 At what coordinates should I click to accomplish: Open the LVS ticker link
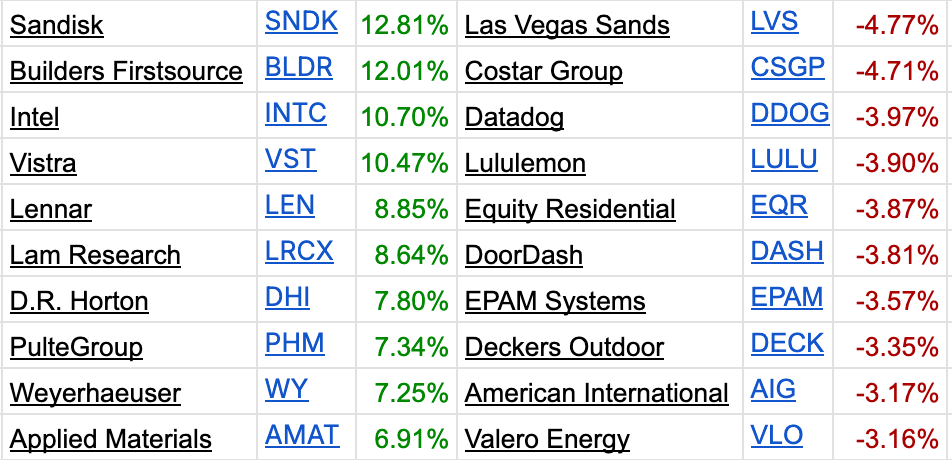point(774,22)
